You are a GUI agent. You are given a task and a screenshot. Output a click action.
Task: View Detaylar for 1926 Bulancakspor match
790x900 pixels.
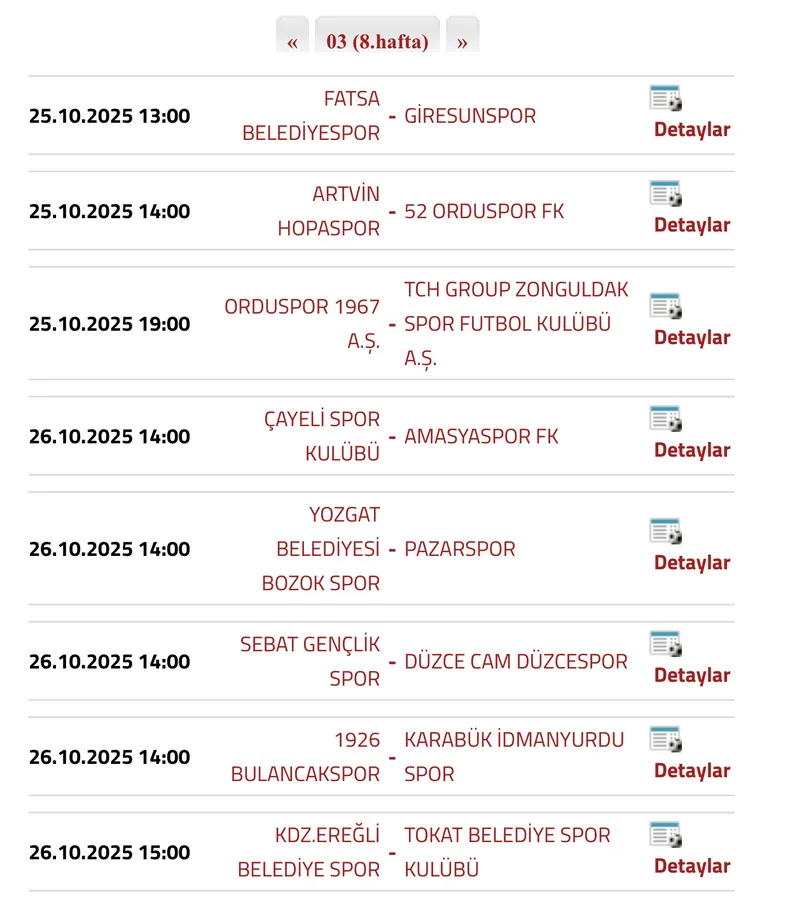click(691, 770)
